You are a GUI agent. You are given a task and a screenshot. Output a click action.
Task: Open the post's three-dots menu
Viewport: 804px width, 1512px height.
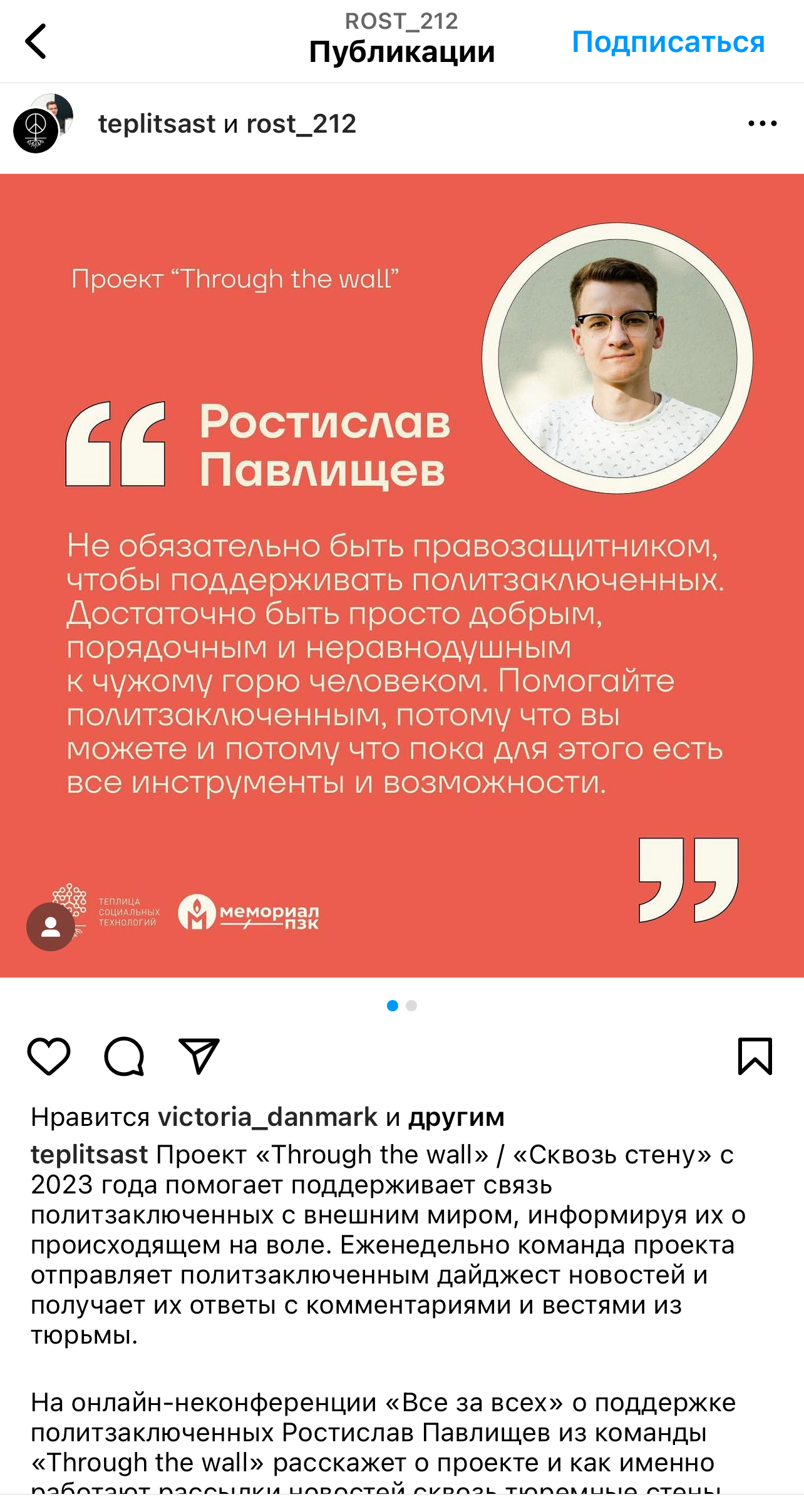coord(762,124)
